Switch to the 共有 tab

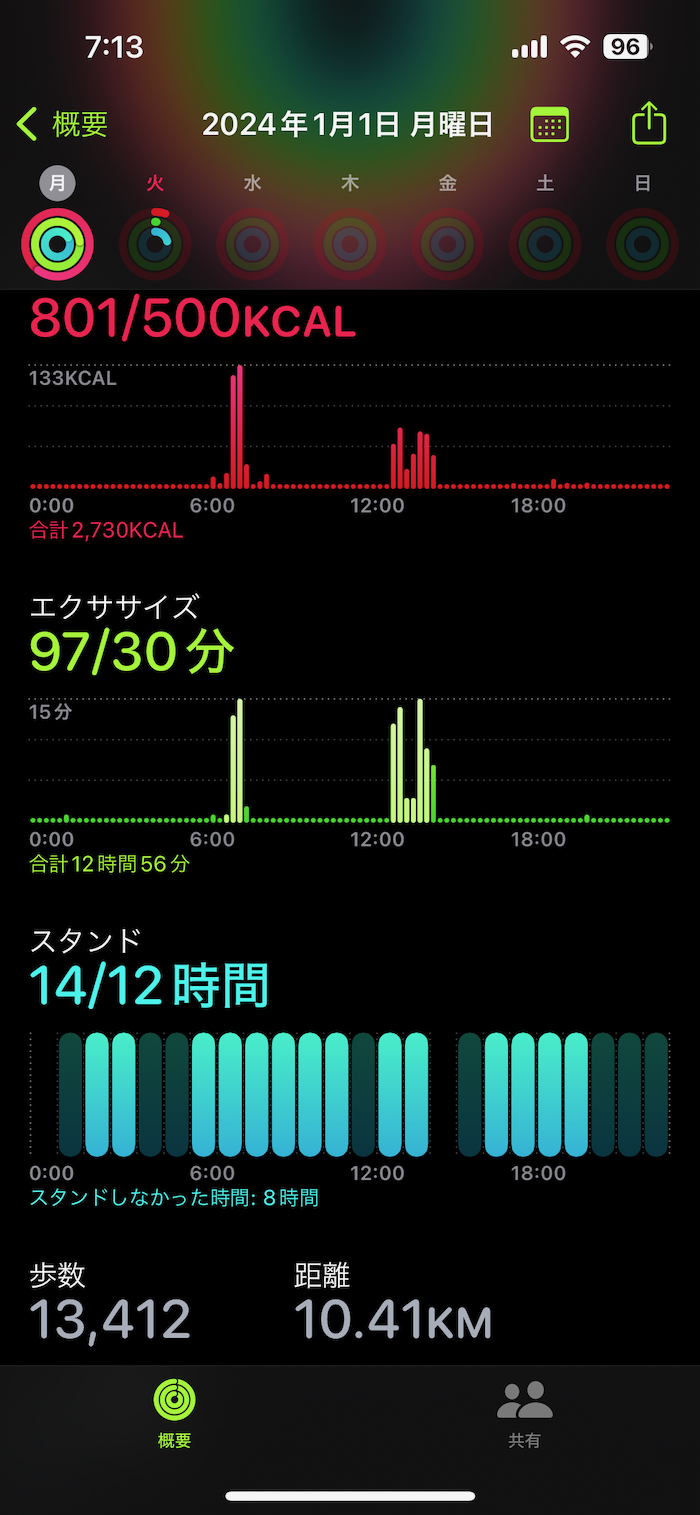pos(525,1413)
